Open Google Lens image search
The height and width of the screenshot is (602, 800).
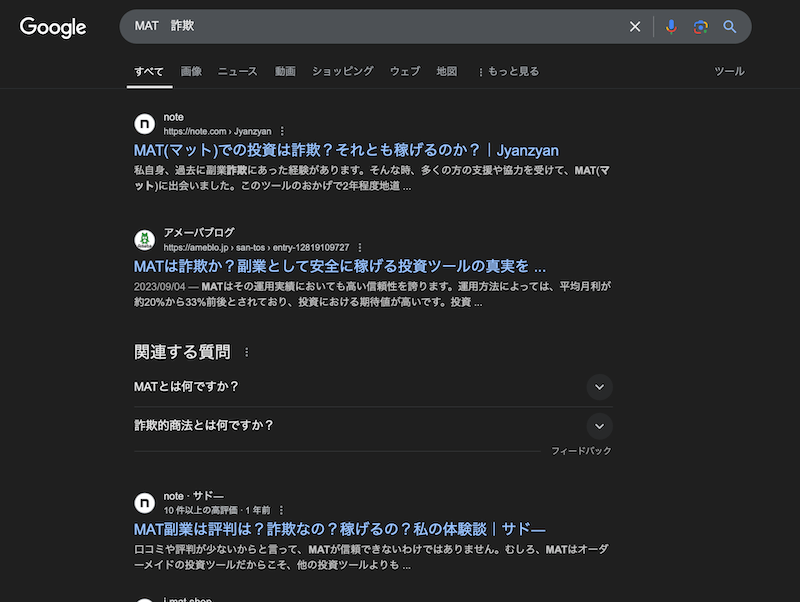point(701,27)
